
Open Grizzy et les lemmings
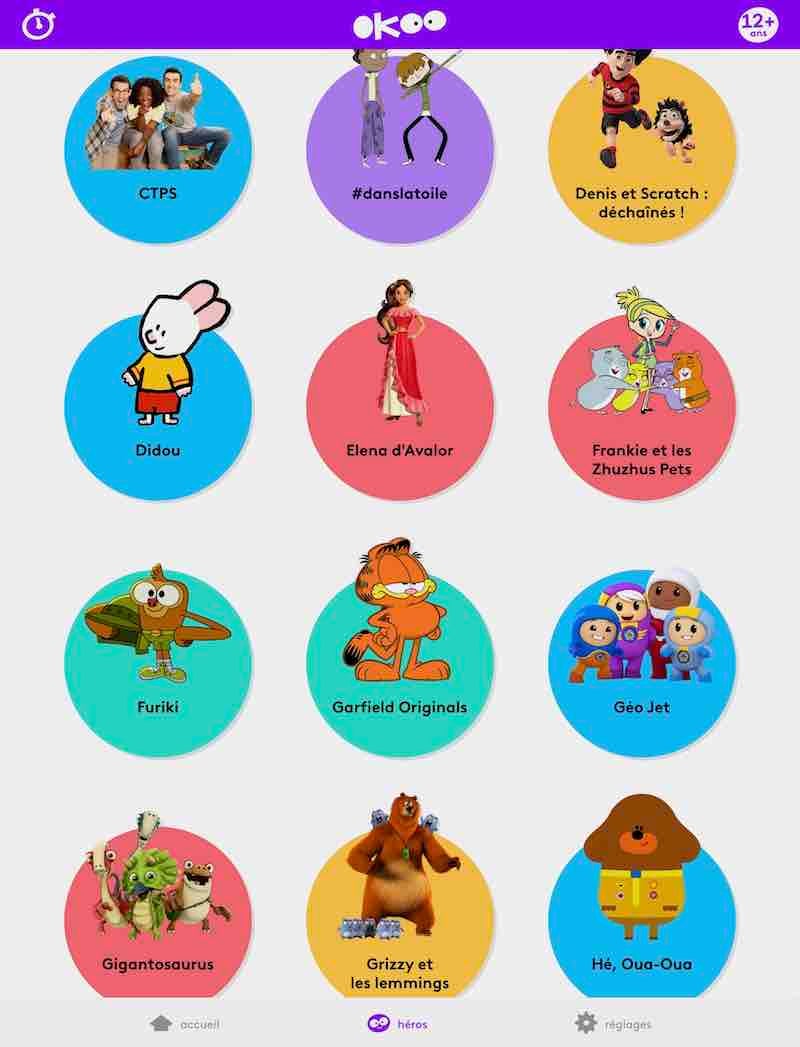click(x=400, y=920)
